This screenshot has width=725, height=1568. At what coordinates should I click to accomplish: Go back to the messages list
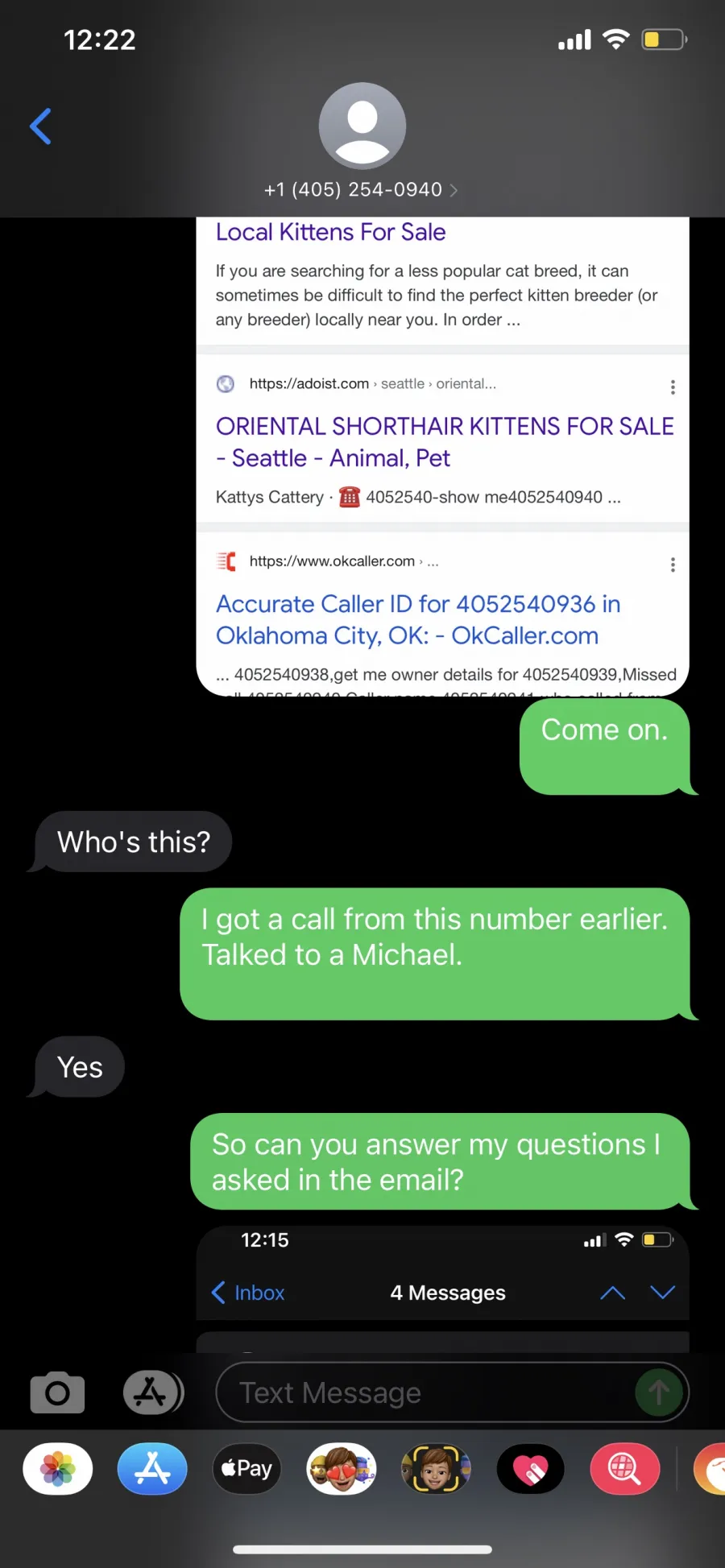(40, 126)
